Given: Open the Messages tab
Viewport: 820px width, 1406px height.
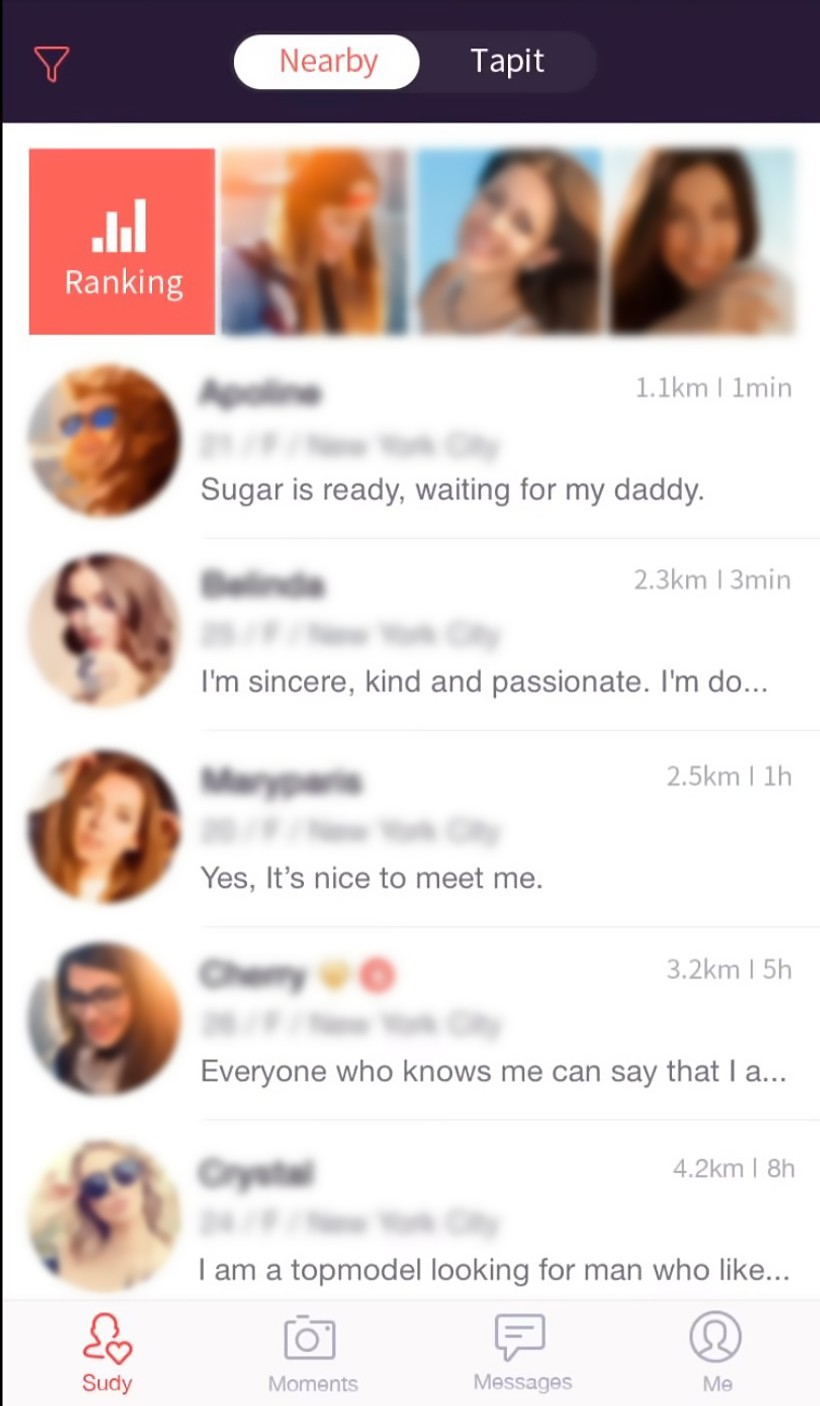Looking at the screenshot, I should [522, 1352].
